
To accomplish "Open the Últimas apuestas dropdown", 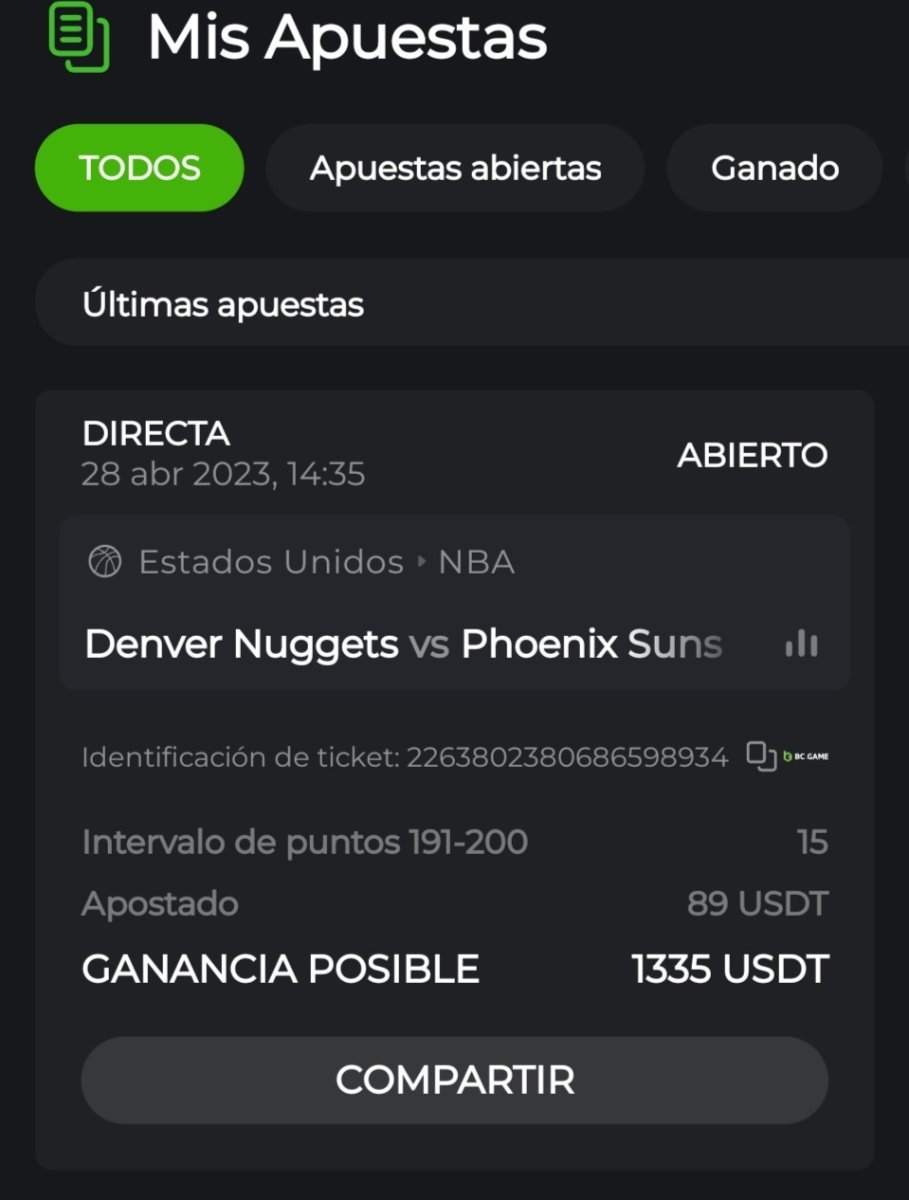I will point(470,303).
